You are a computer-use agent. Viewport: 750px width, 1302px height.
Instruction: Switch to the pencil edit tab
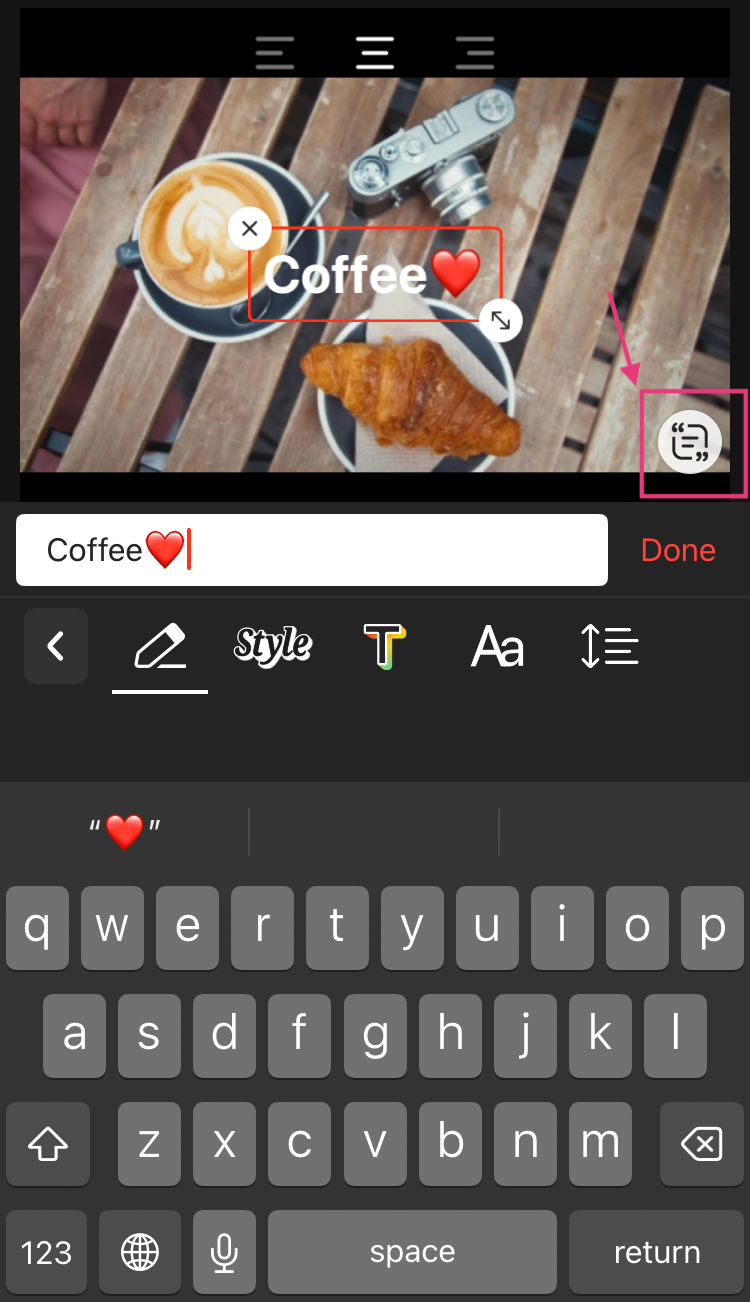tap(160, 647)
